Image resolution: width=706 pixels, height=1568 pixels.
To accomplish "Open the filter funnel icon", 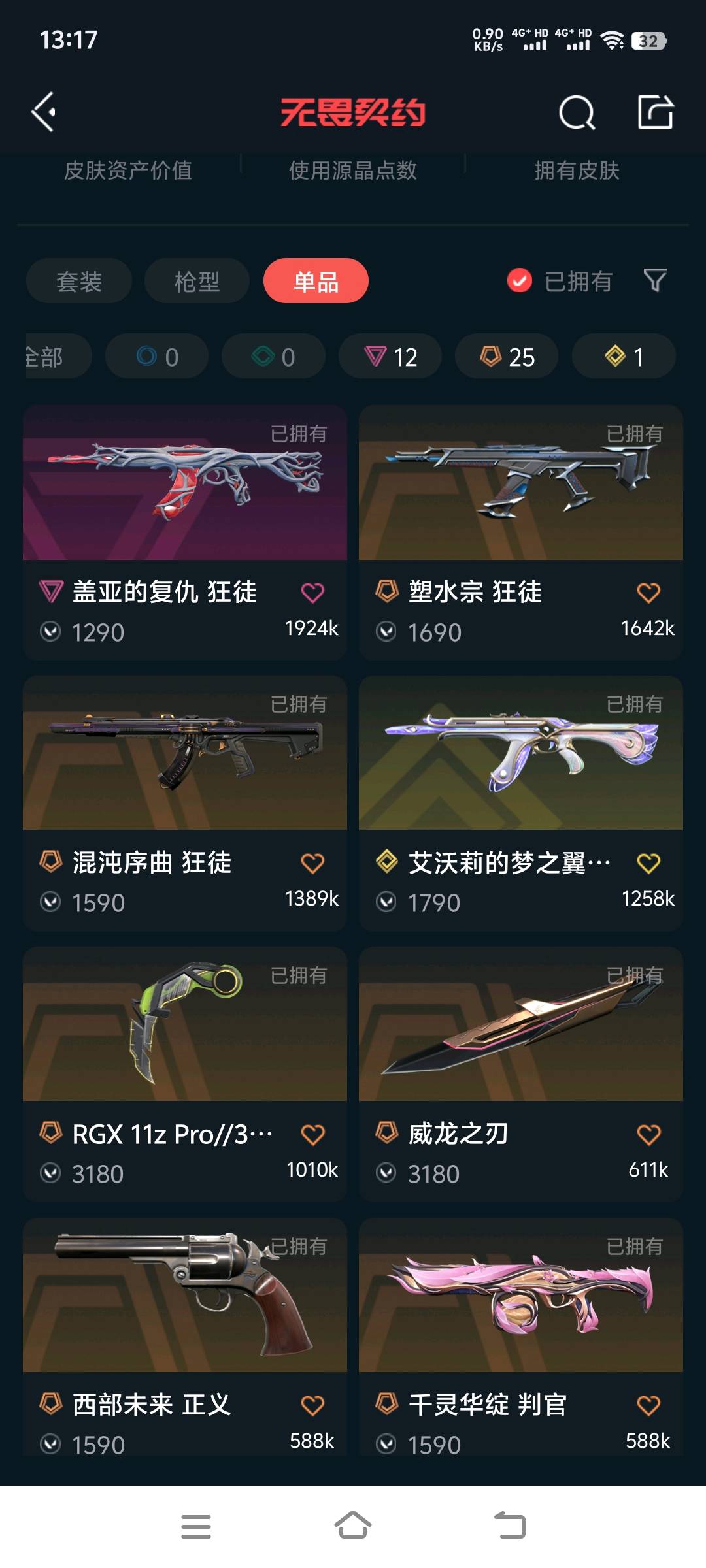I will point(655,280).
